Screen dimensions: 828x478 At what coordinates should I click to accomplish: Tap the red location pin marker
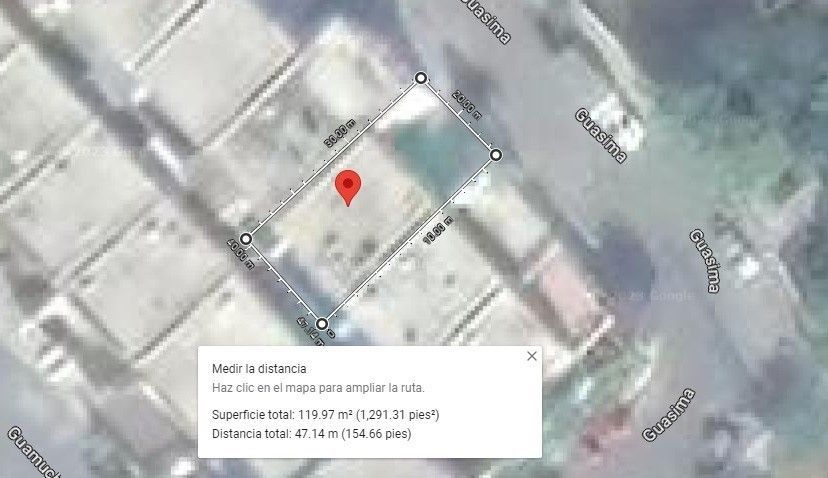pyautogui.click(x=348, y=188)
